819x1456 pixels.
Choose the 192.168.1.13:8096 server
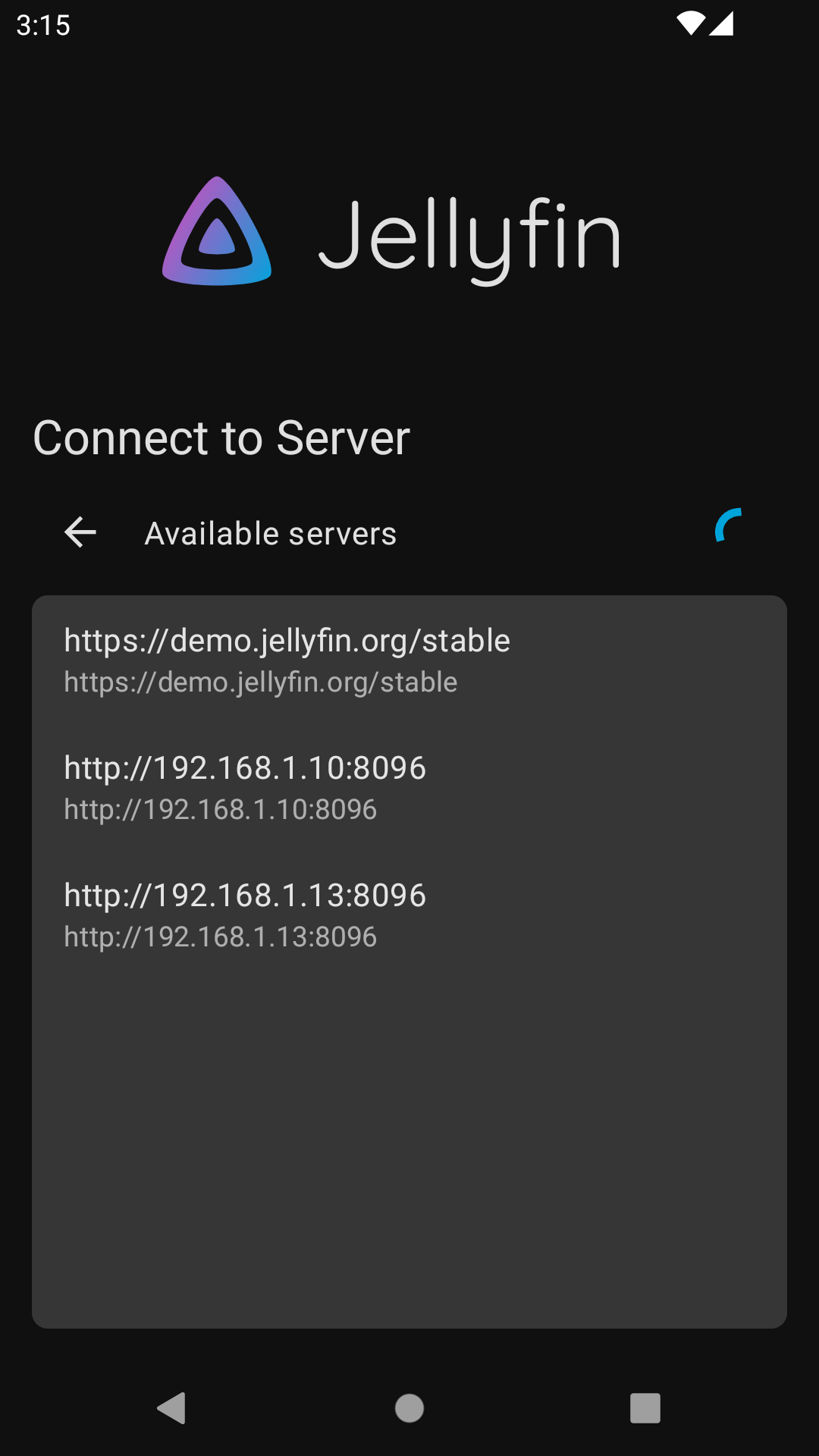tap(409, 915)
